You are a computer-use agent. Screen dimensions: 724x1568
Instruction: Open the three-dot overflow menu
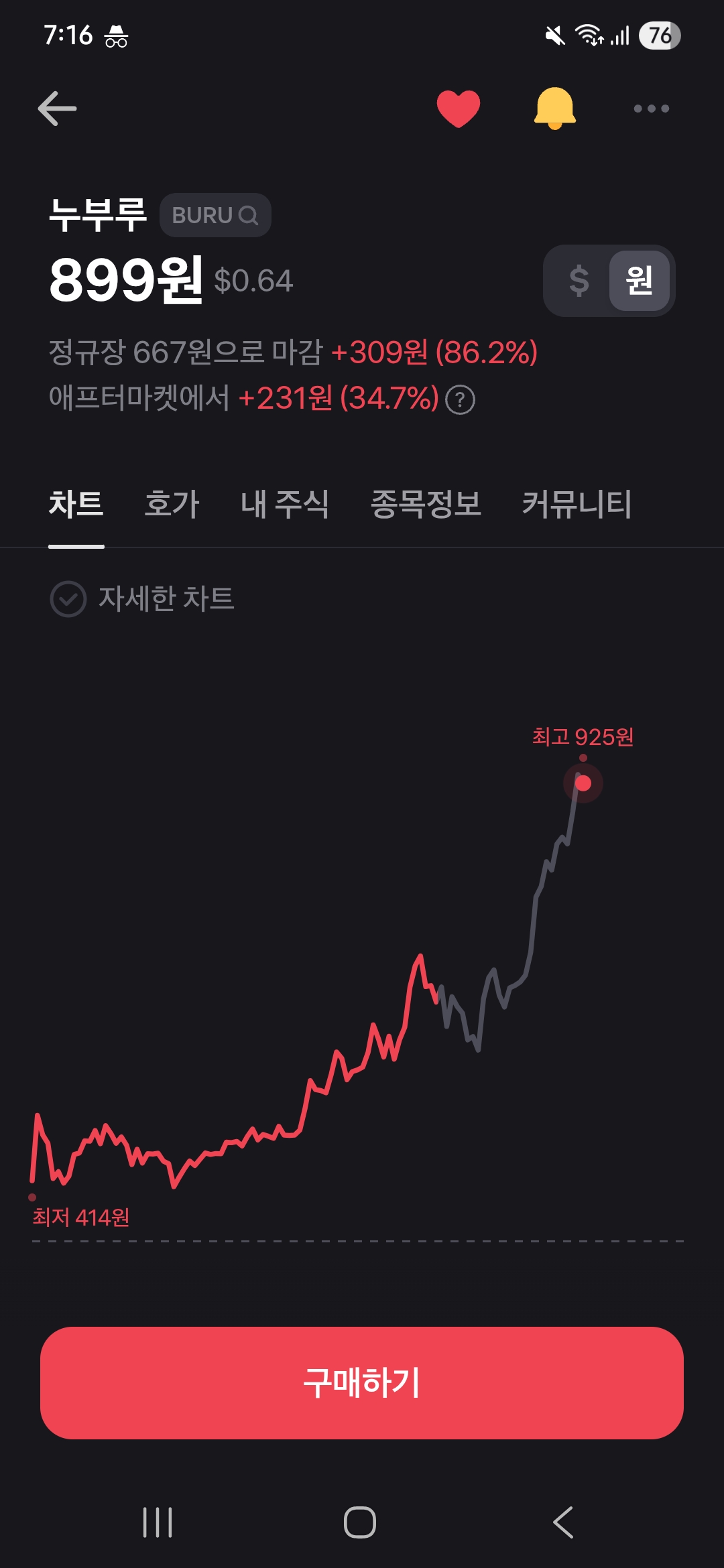(652, 109)
